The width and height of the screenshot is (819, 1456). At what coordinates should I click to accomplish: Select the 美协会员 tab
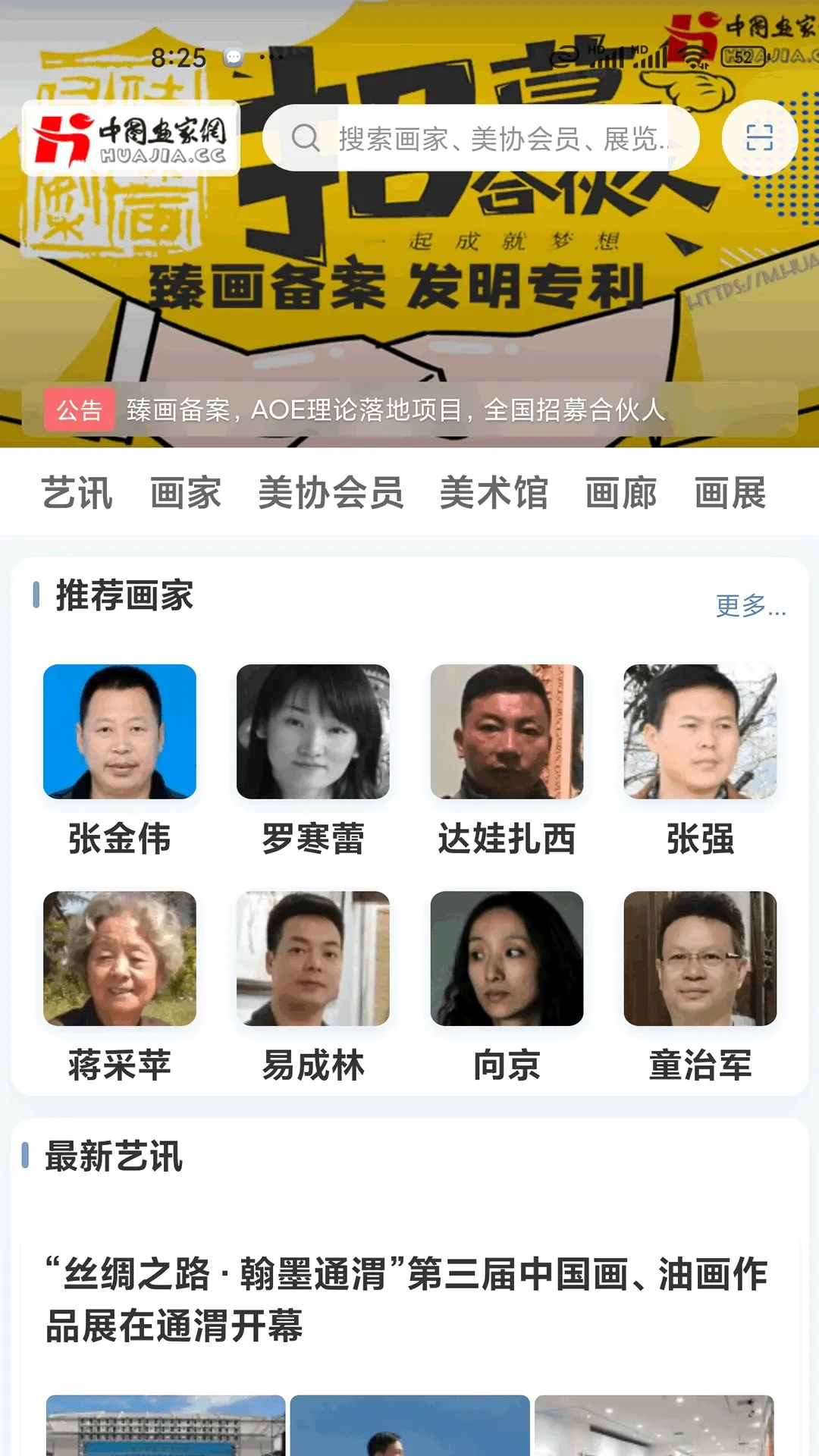click(x=331, y=493)
